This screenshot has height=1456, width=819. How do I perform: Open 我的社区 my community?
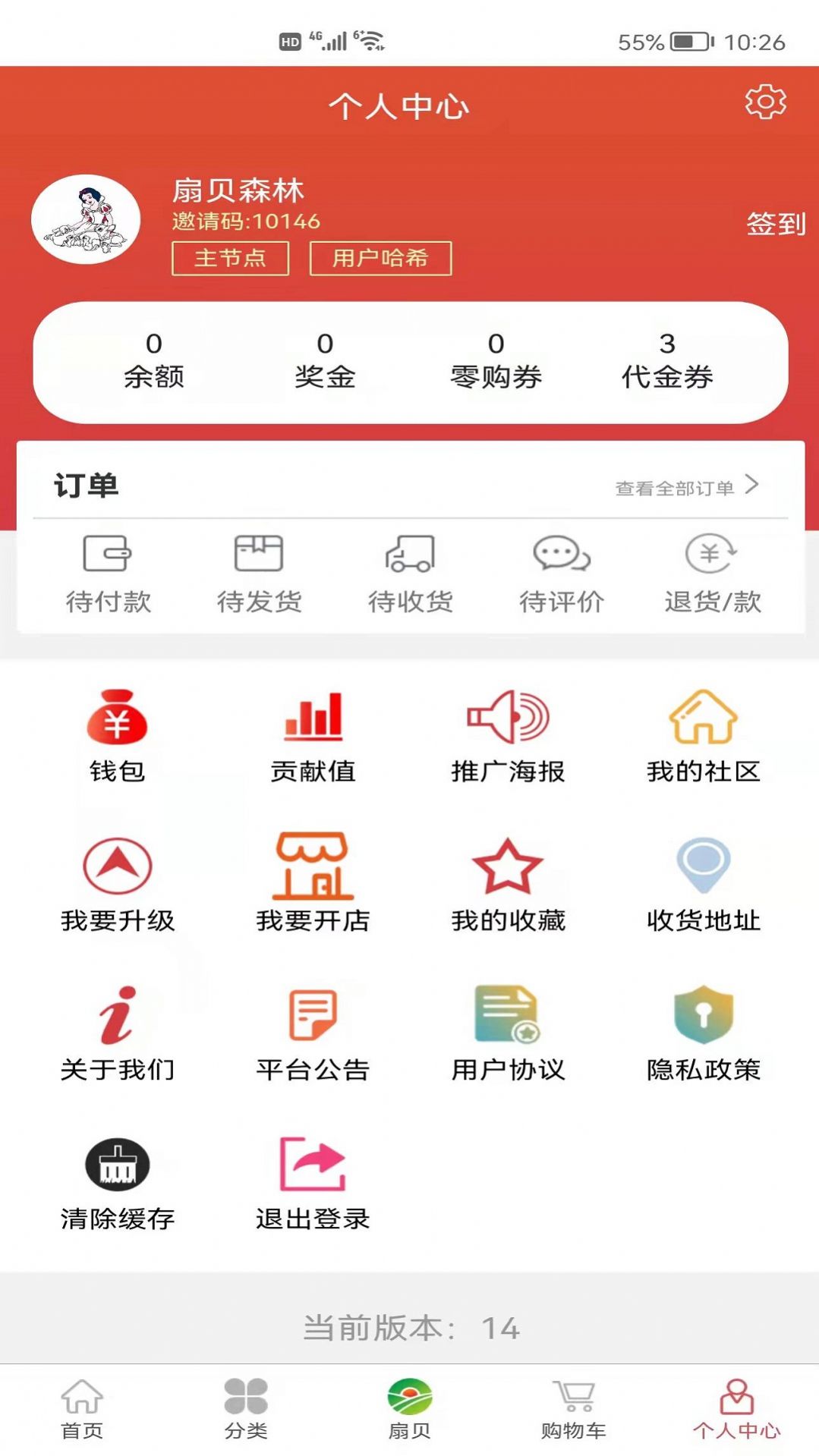tap(703, 736)
